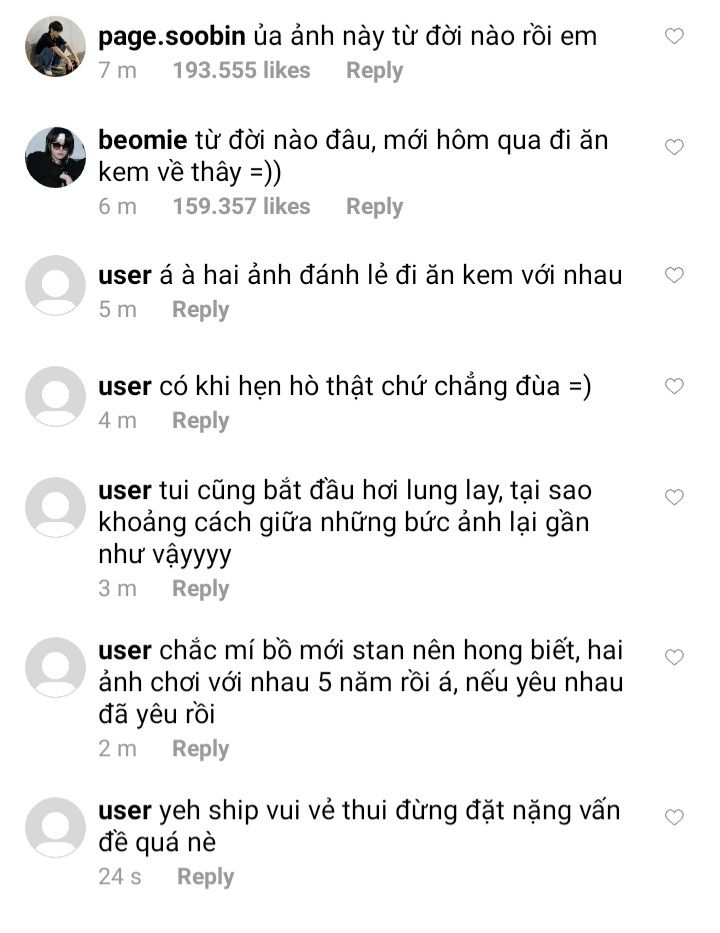Reply to page.soobin's comment

coord(374,71)
